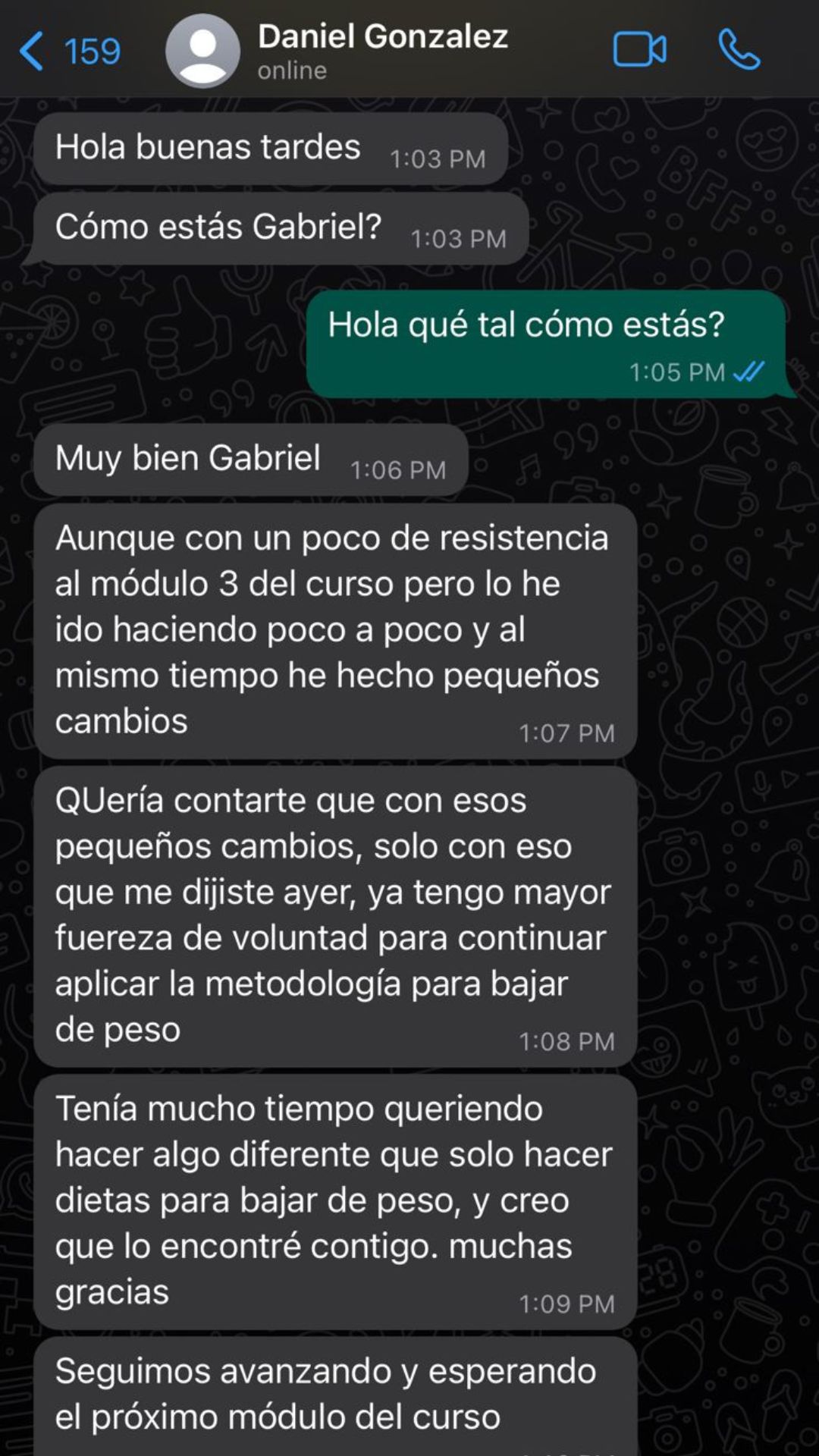Start a video call with Daniel Gonzalez

(x=639, y=51)
